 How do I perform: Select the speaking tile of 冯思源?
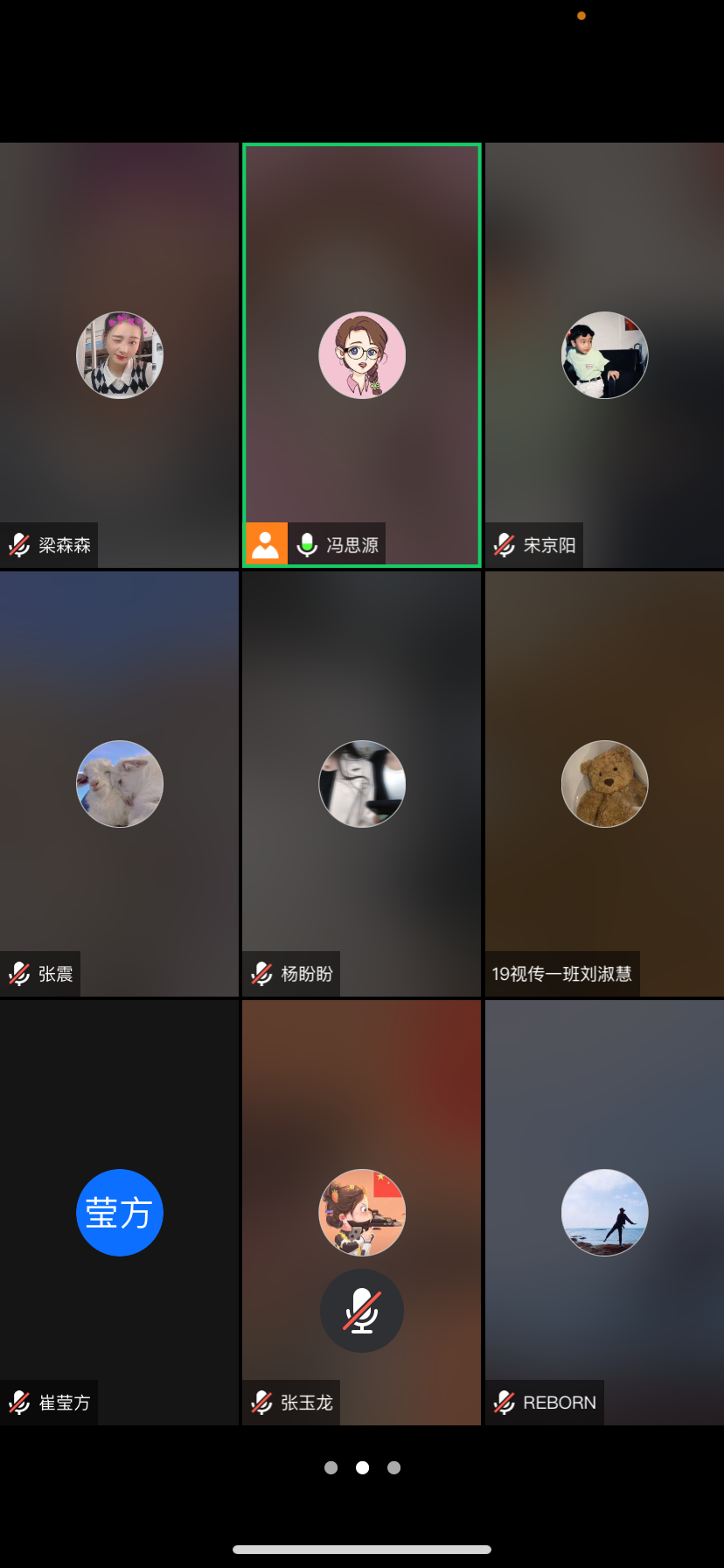(361, 355)
